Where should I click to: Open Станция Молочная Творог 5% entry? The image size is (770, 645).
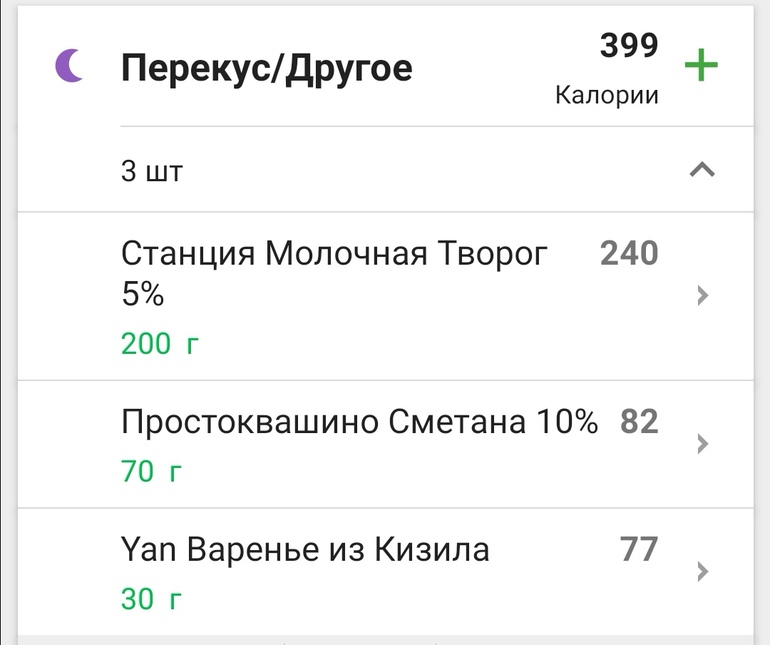pos(400,296)
